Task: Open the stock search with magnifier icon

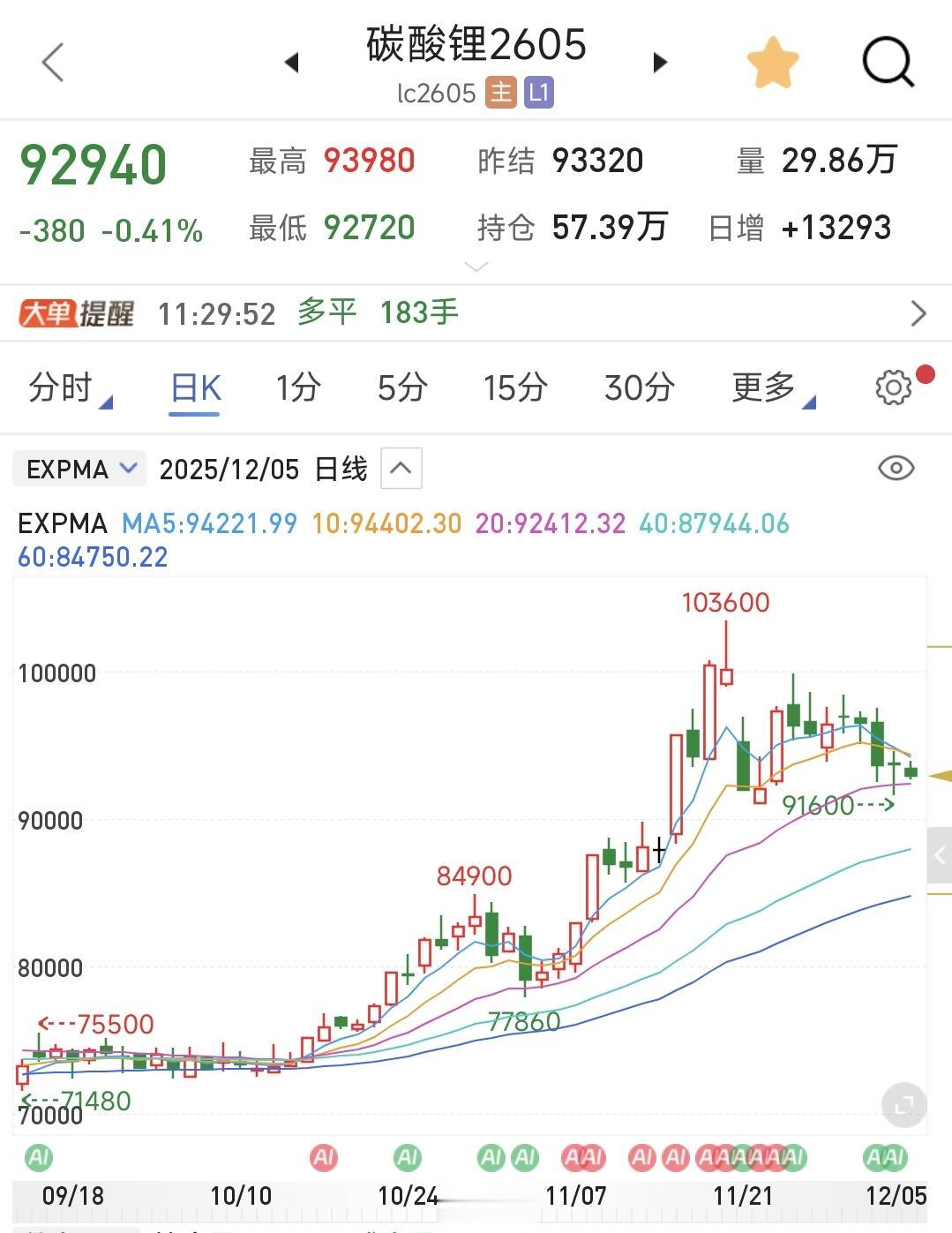Action: [888, 62]
